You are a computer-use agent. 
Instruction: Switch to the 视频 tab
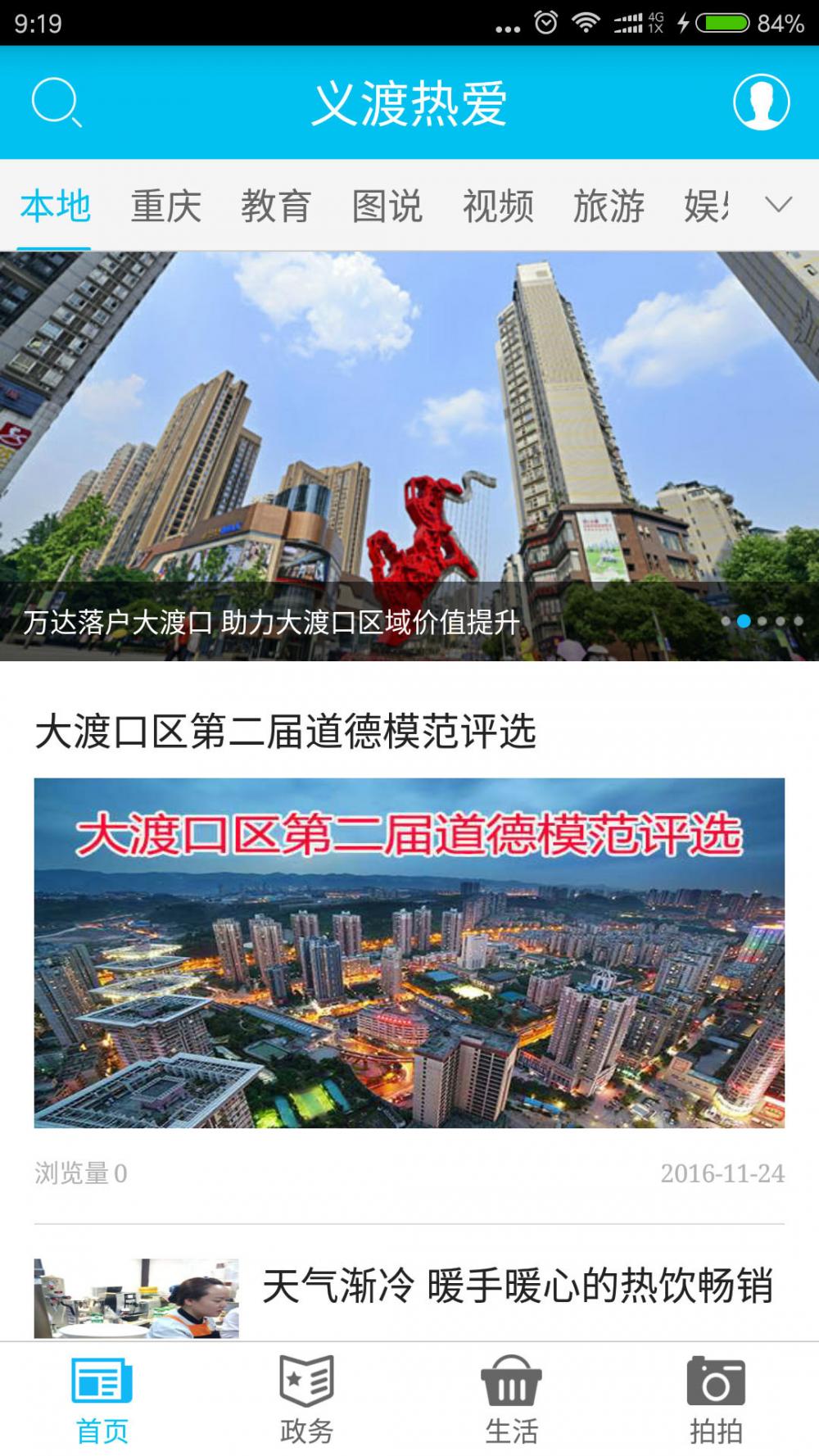498,206
